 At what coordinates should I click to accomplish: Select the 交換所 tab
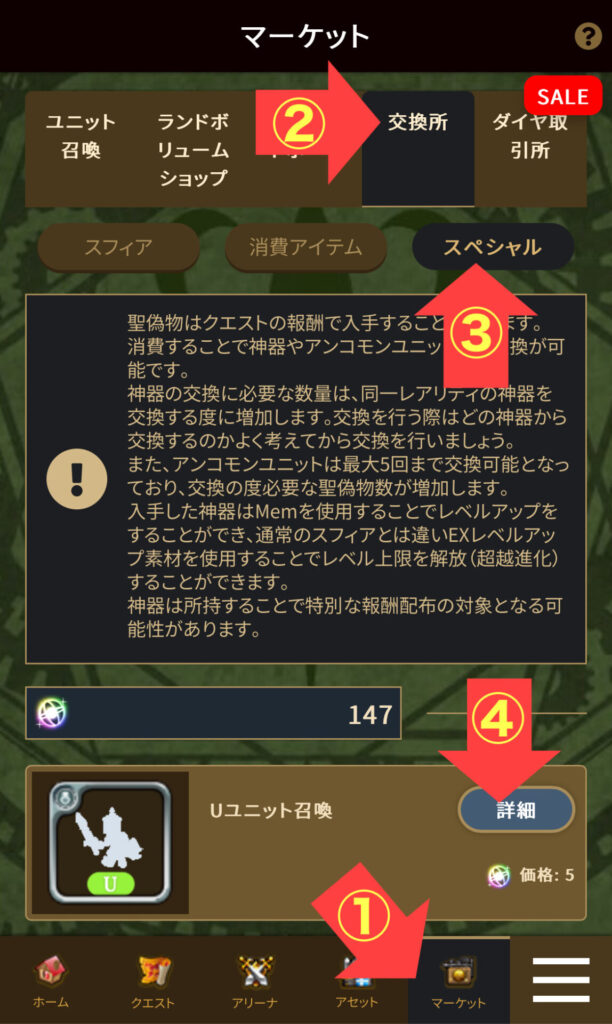(x=417, y=124)
